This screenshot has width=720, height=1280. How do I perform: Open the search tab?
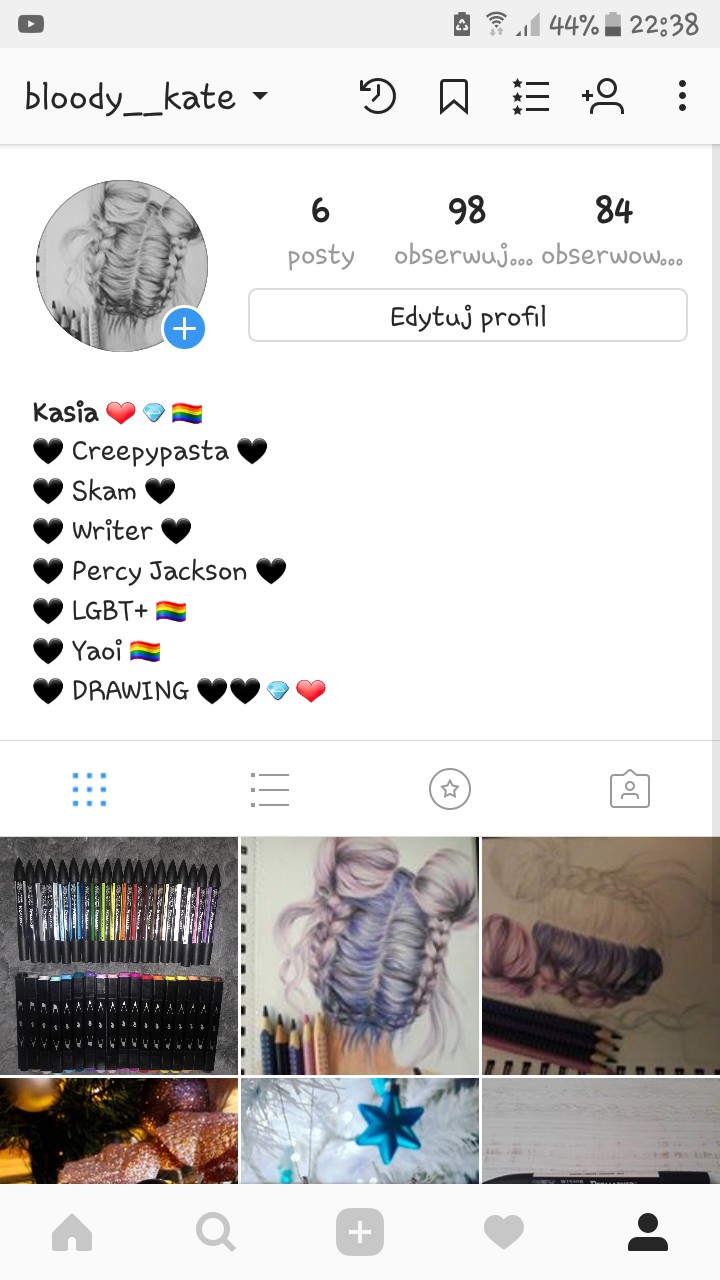point(216,1232)
